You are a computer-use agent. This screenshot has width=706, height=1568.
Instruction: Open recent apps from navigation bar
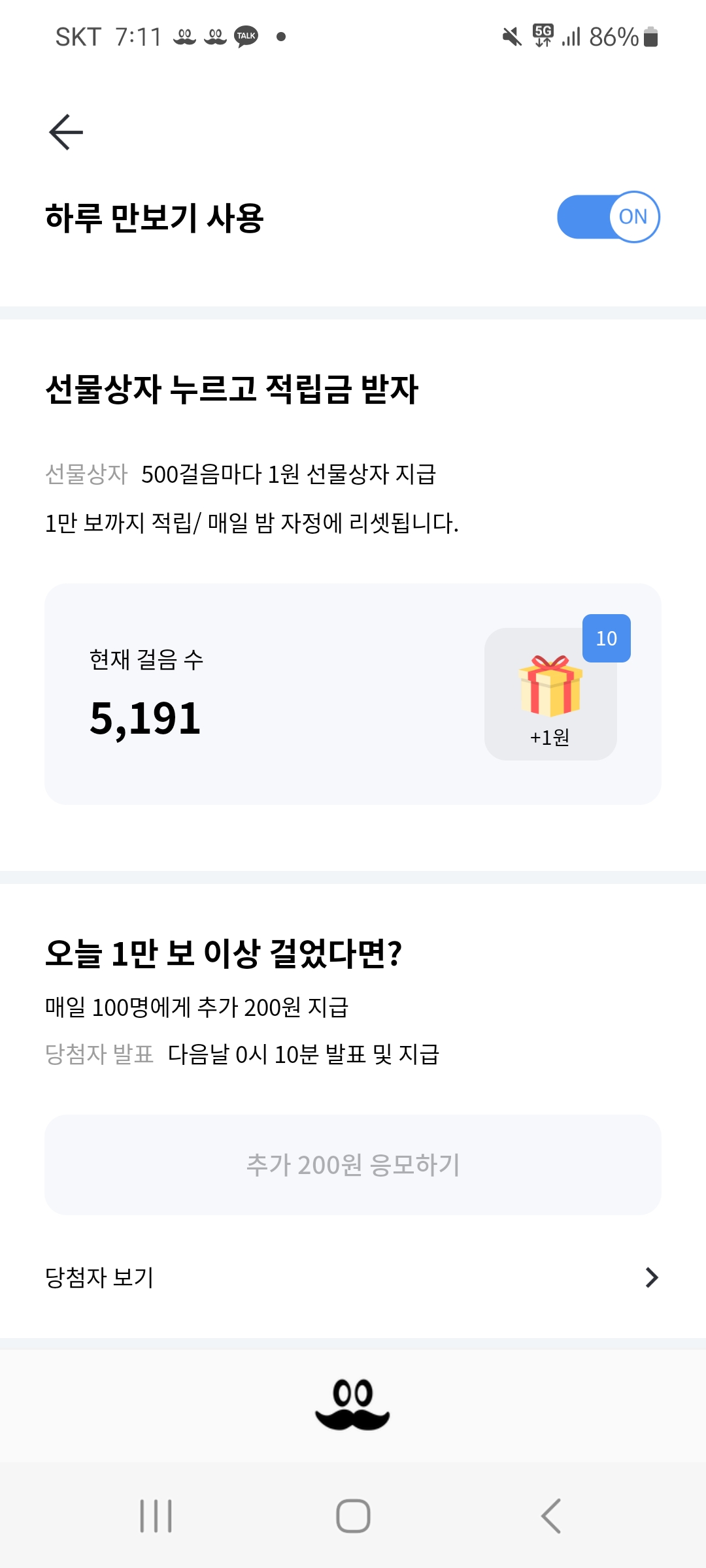(x=156, y=1516)
